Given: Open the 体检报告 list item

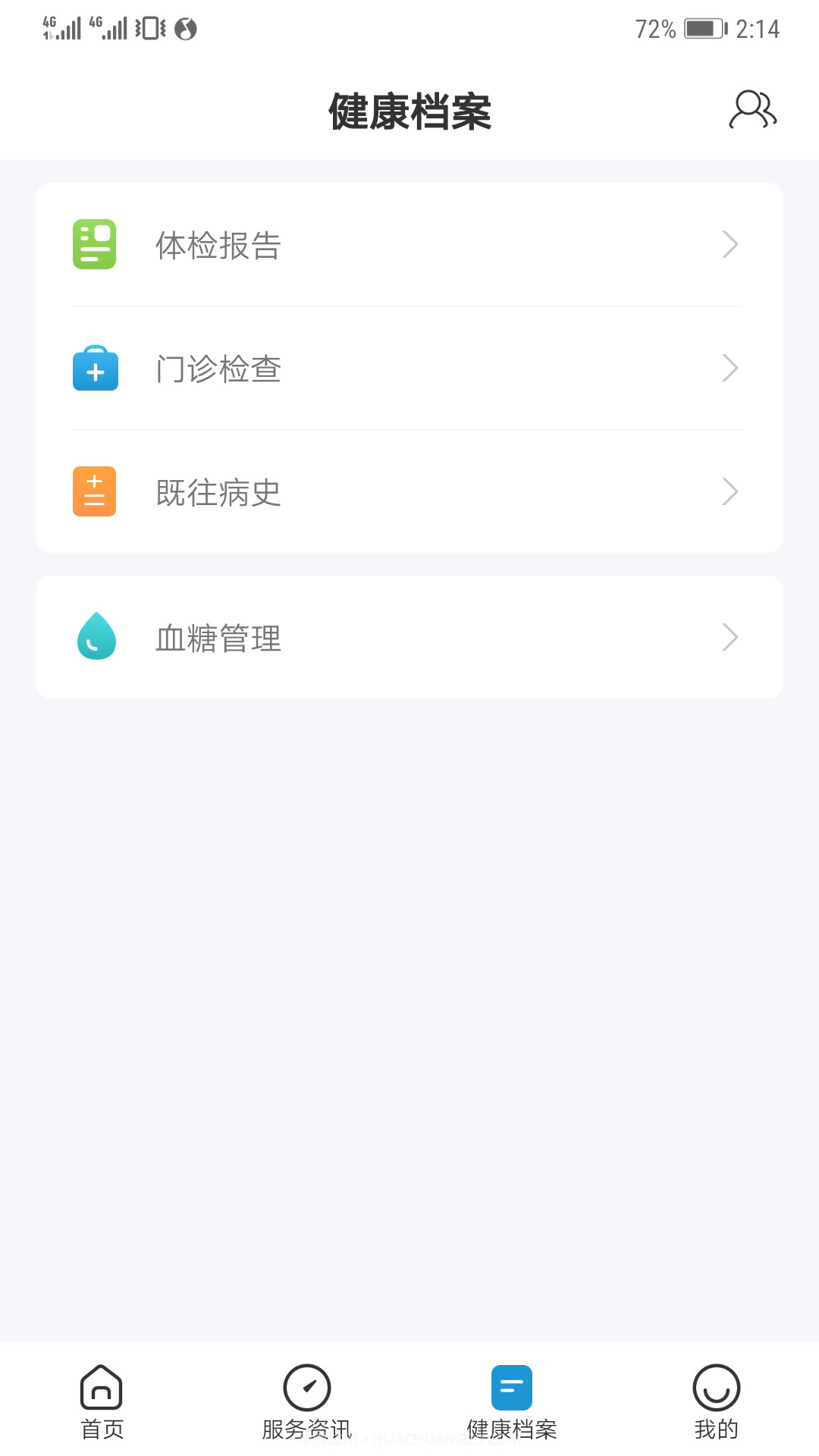Looking at the screenshot, I should pos(409,243).
